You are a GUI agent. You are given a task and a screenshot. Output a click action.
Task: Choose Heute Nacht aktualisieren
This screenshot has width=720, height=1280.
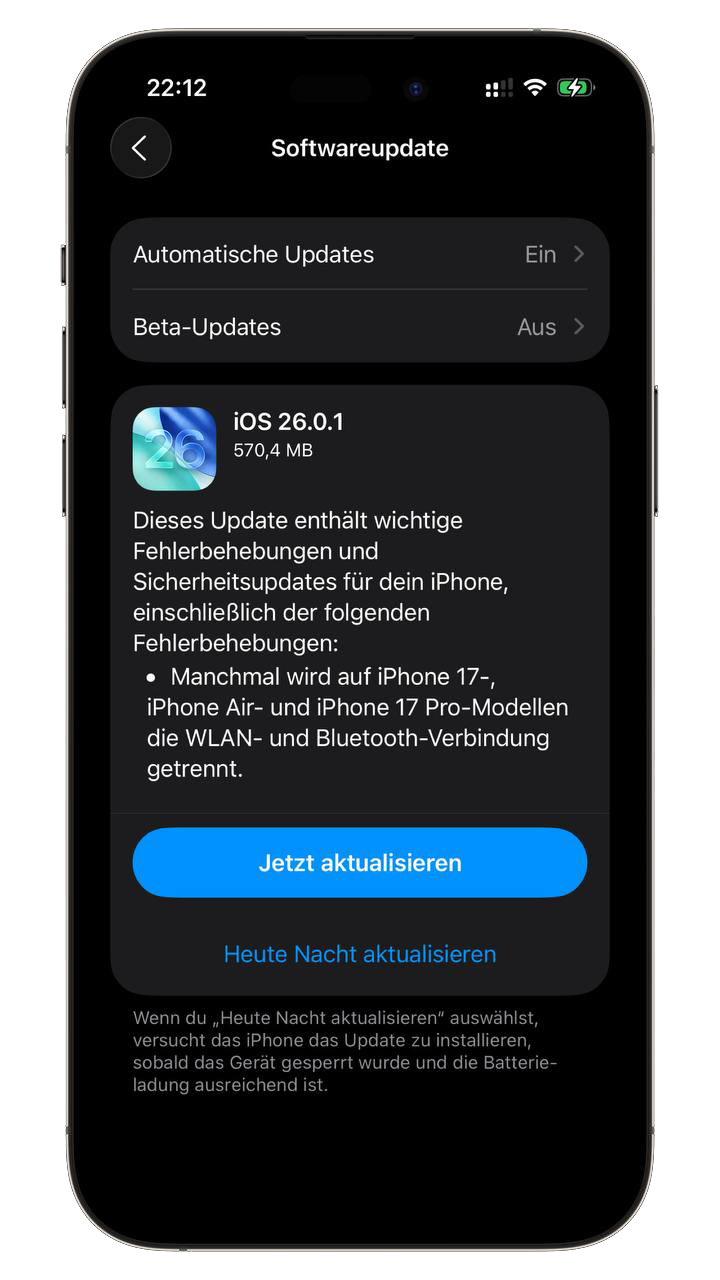pyautogui.click(x=360, y=954)
